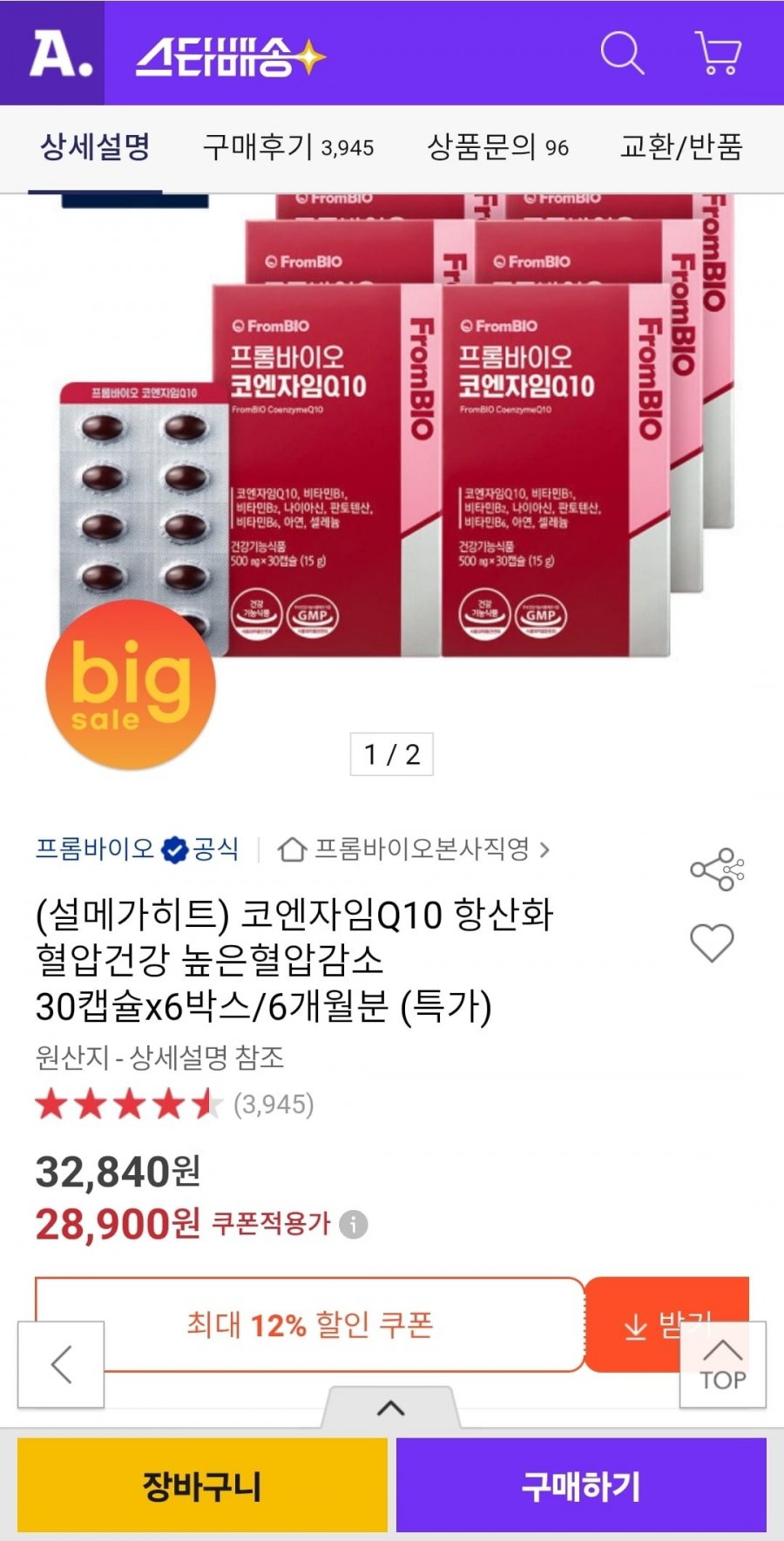The width and height of the screenshot is (784, 1541).
Task: Add item to 장바구니
Action: pyautogui.click(x=202, y=1486)
